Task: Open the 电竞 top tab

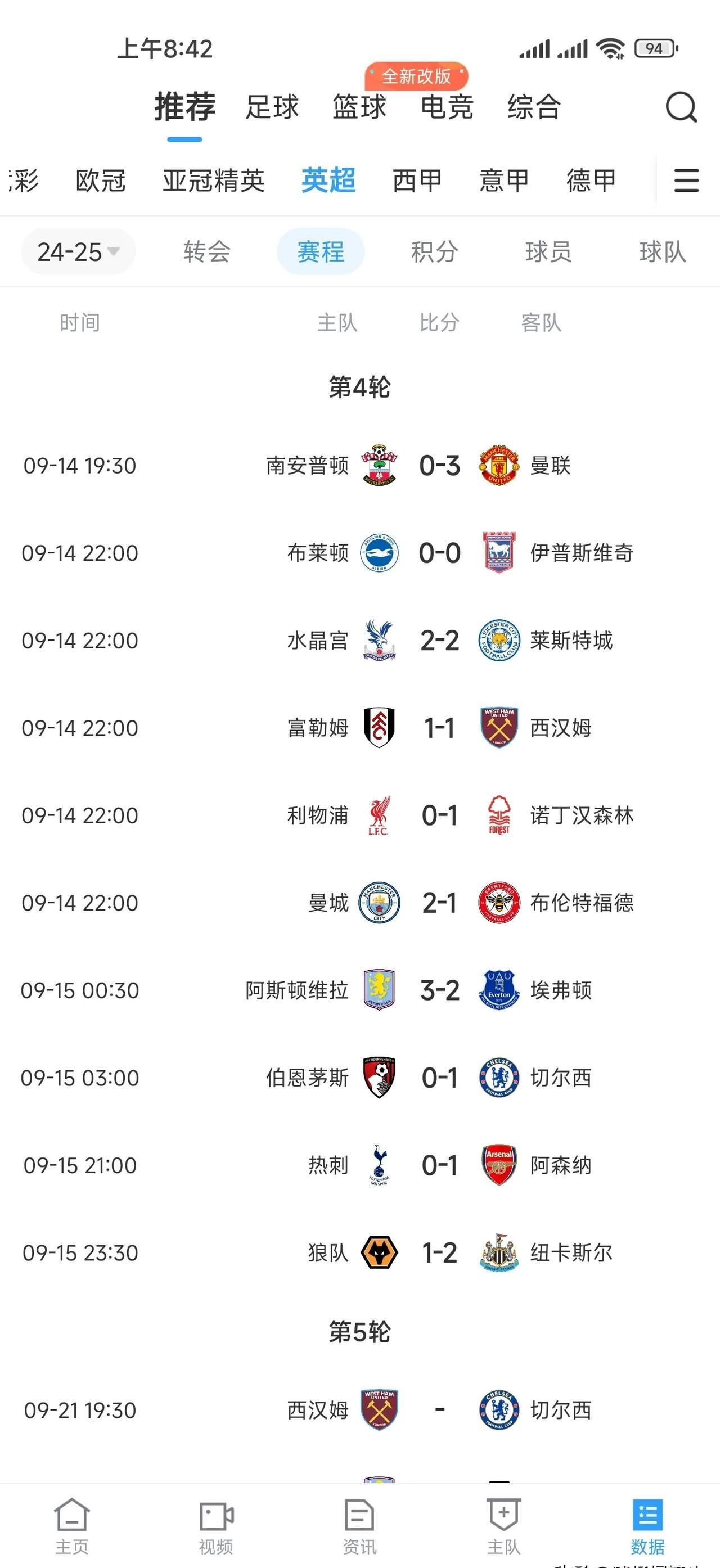Action: coord(447,108)
